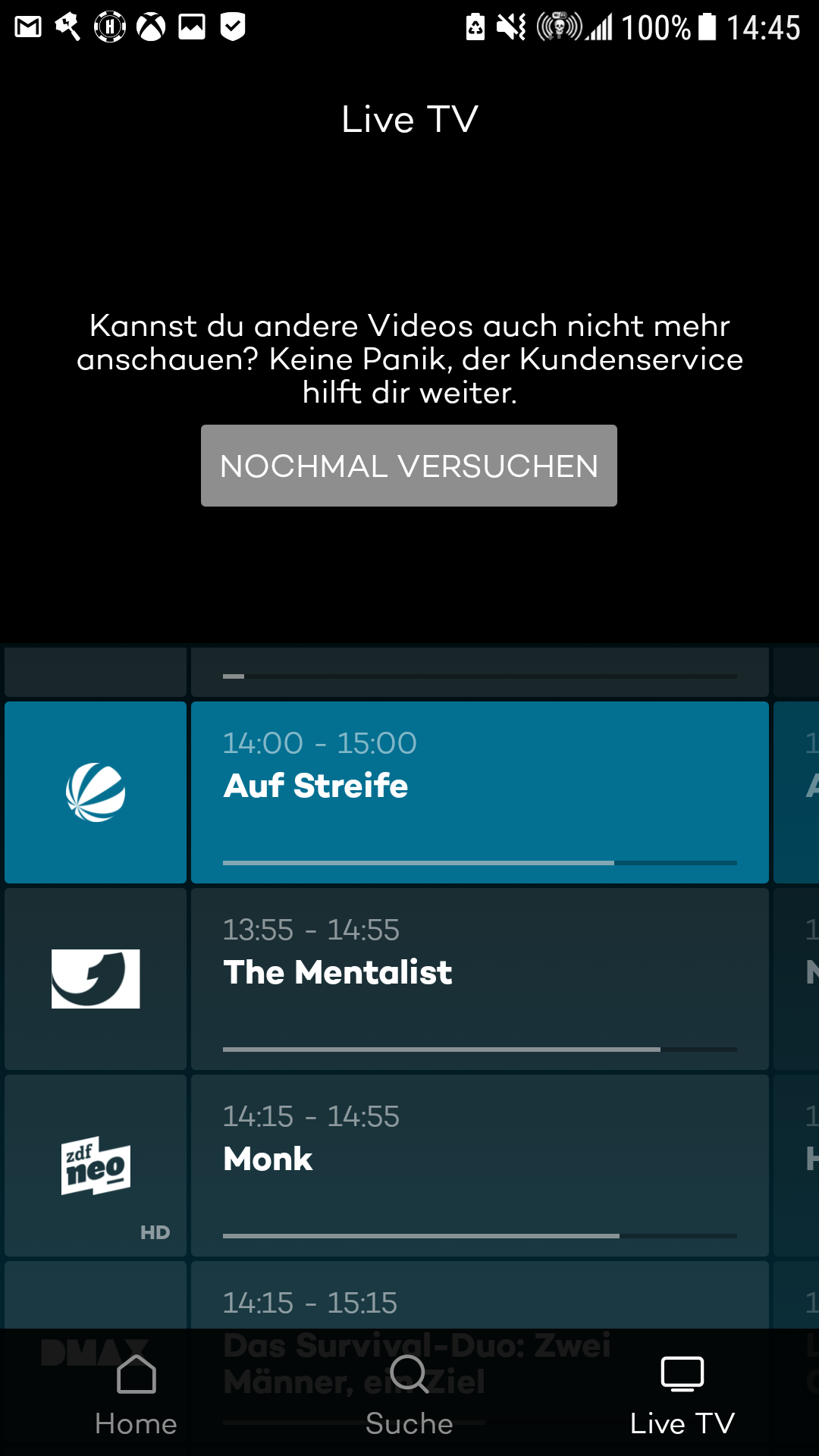Tap the NOCHMAL VERSUCHEN retry button
Image resolution: width=819 pixels, height=1456 pixels.
pyautogui.click(x=409, y=466)
